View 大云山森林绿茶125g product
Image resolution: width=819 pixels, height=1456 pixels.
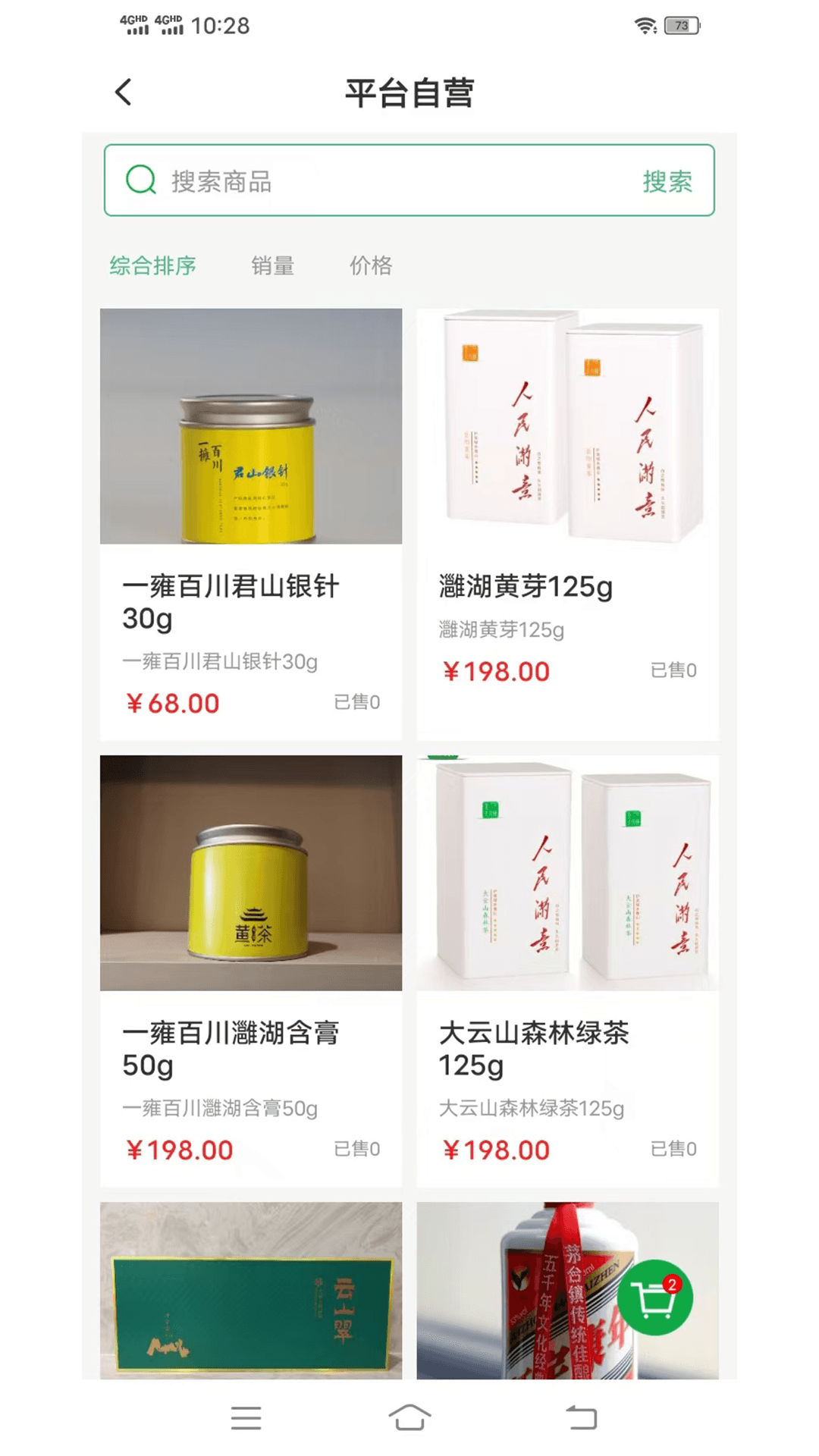pyautogui.click(x=567, y=971)
